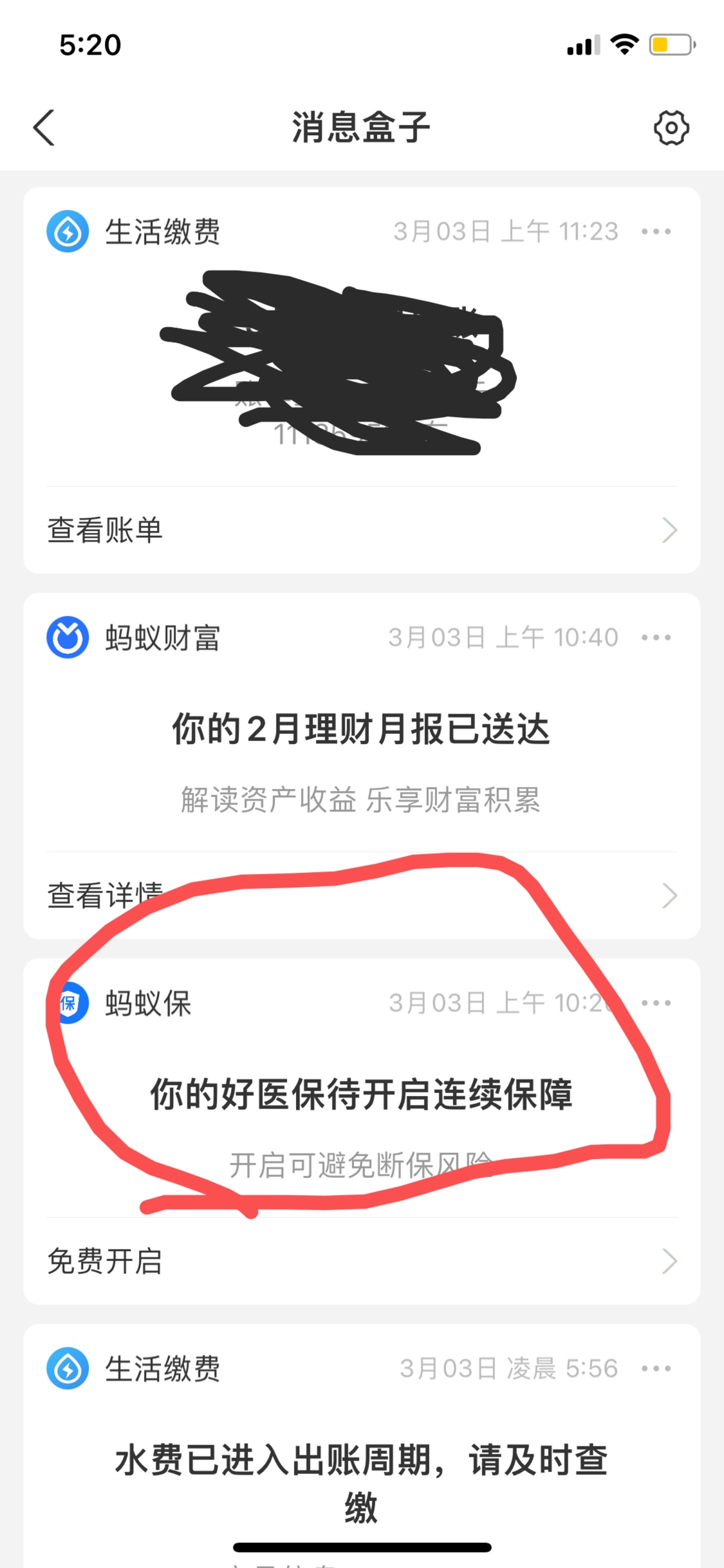Open 查看账单 for the bill
This screenshot has height=1568, width=724.
point(362,530)
